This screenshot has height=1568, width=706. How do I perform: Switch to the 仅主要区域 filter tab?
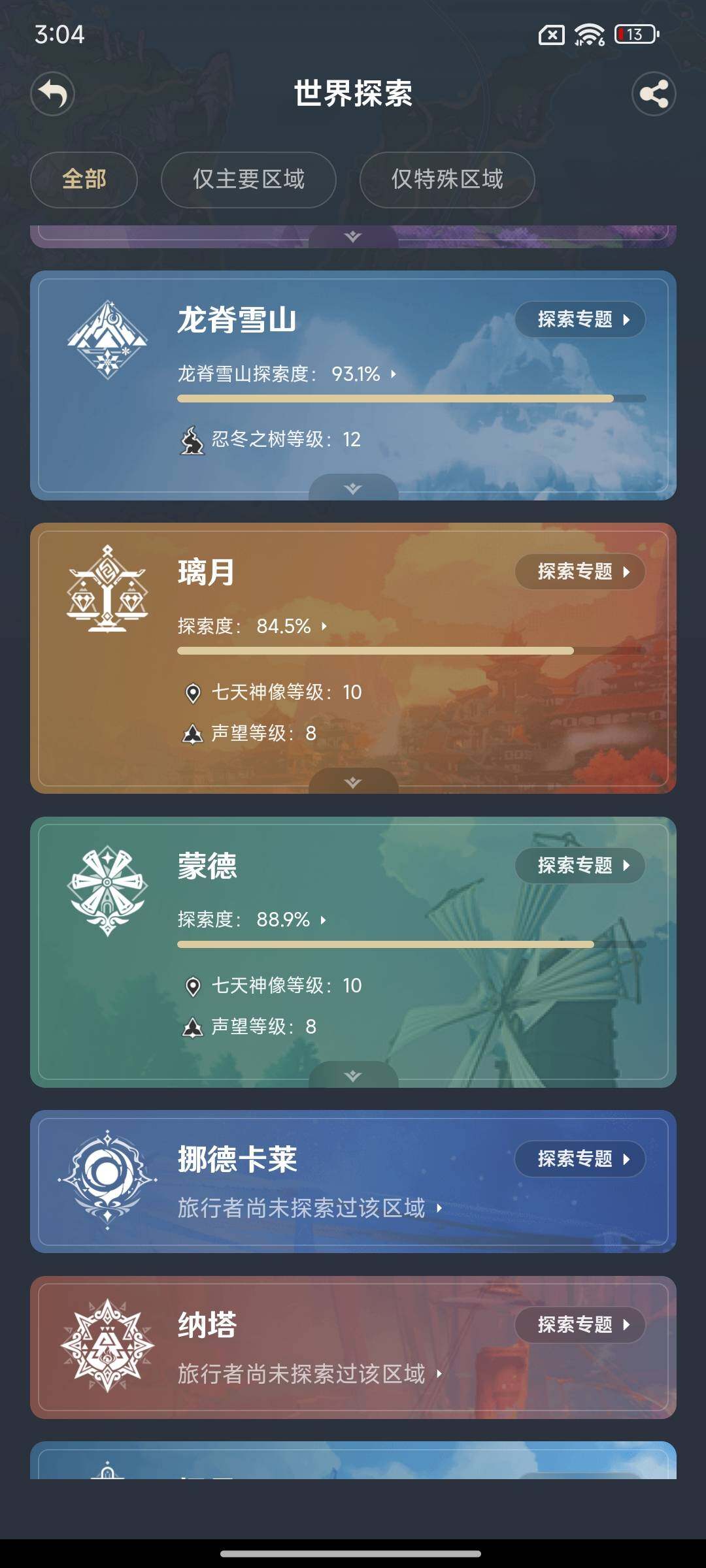pos(249,180)
